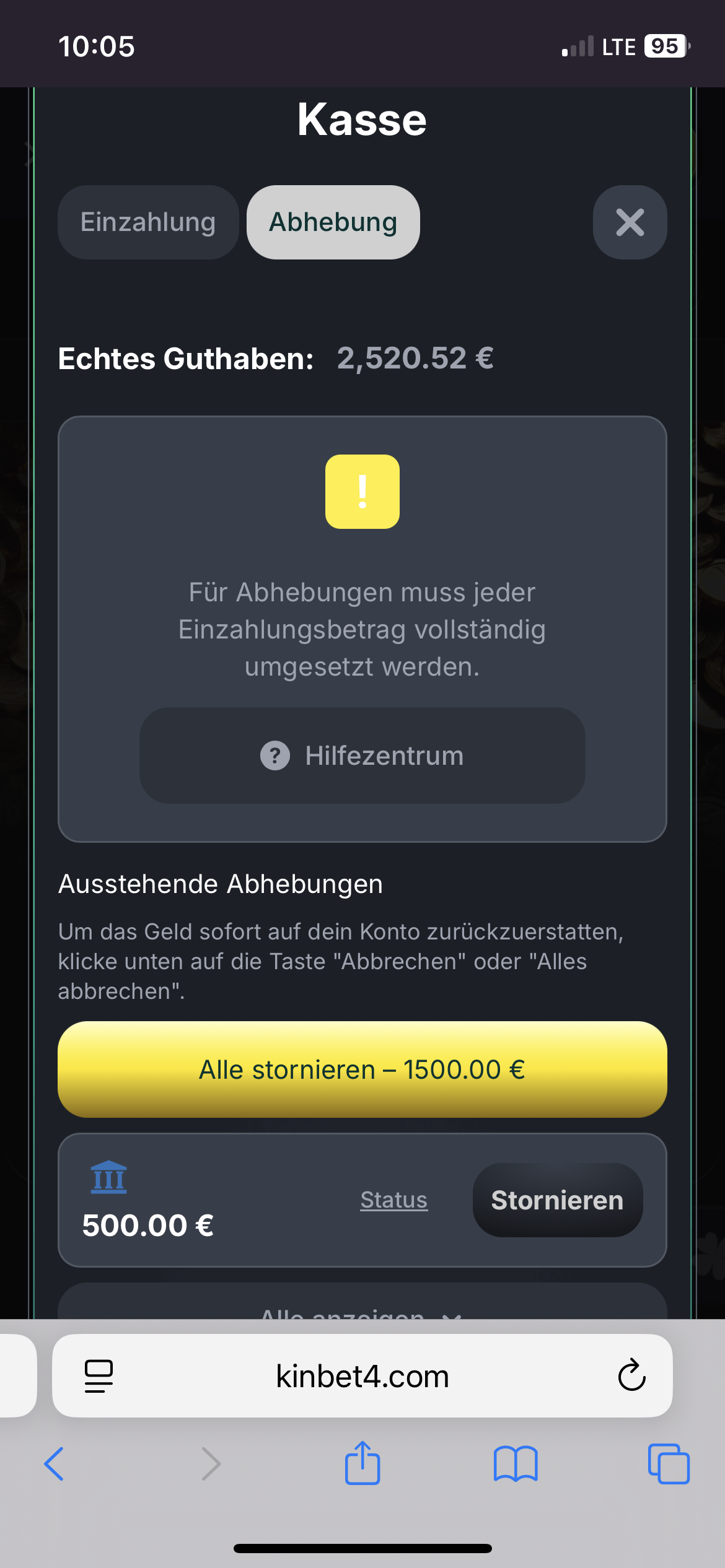Stornieren the 500.00 € withdrawal
Viewport: 725px width, 1568px height.
557,1200
